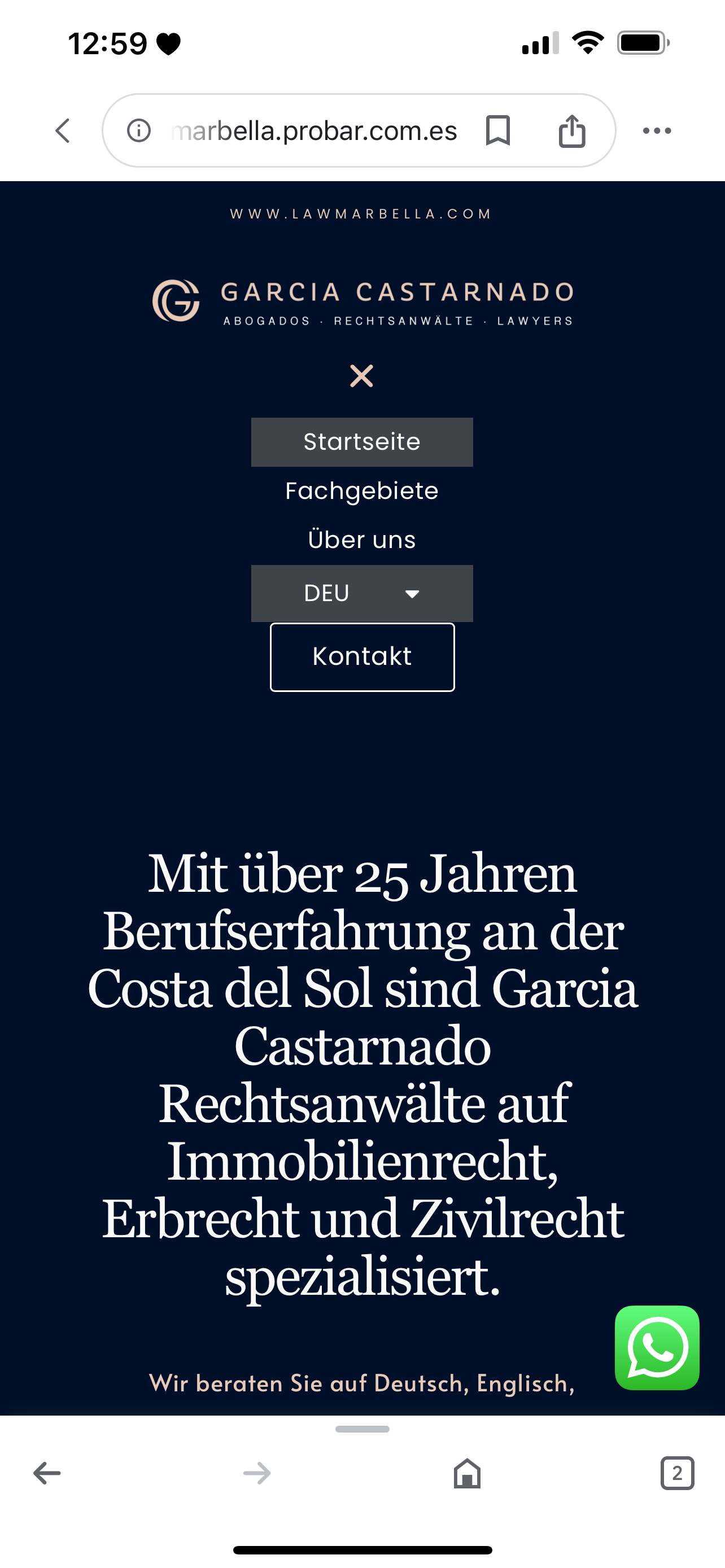Open the browser home page

(x=467, y=1473)
